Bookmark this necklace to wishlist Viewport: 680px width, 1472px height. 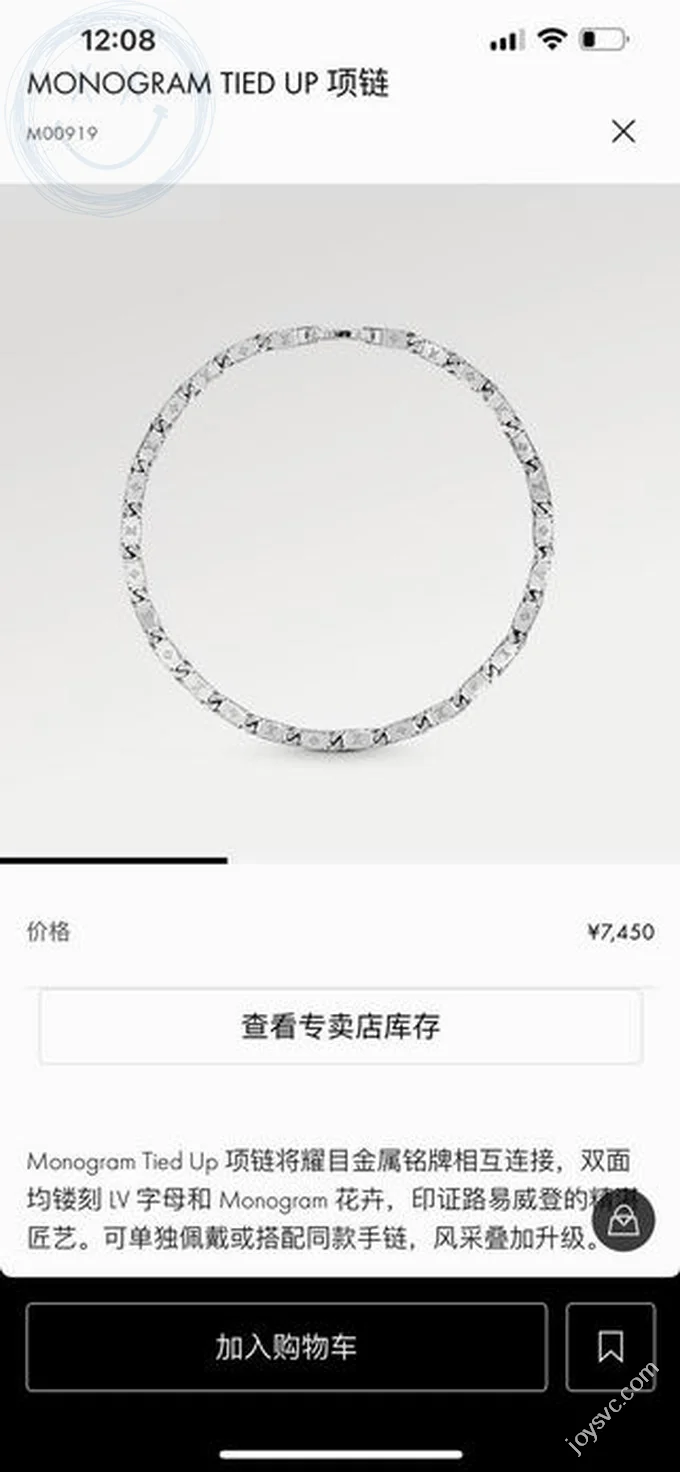point(610,1346)
